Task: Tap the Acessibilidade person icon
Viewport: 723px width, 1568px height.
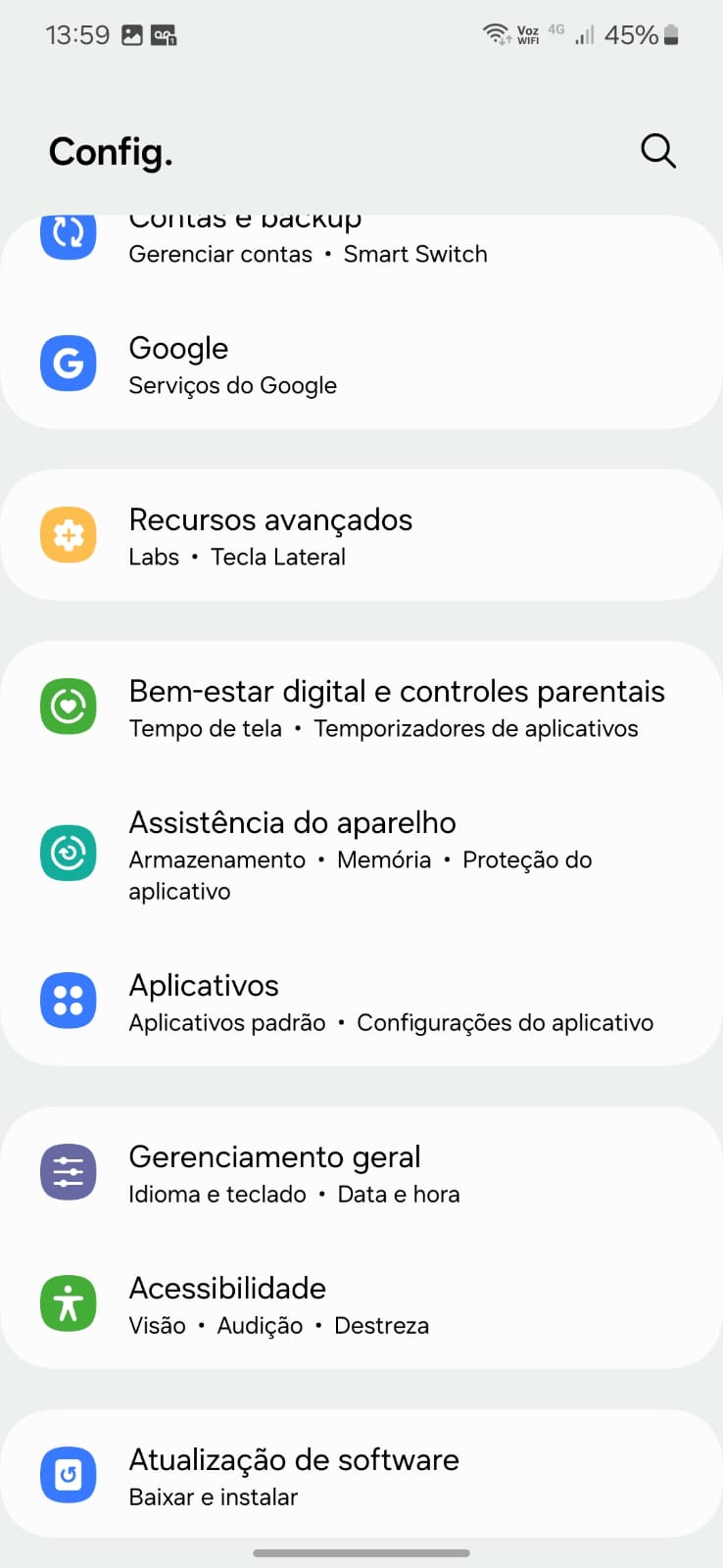Action: click(x=68, y=1303)
